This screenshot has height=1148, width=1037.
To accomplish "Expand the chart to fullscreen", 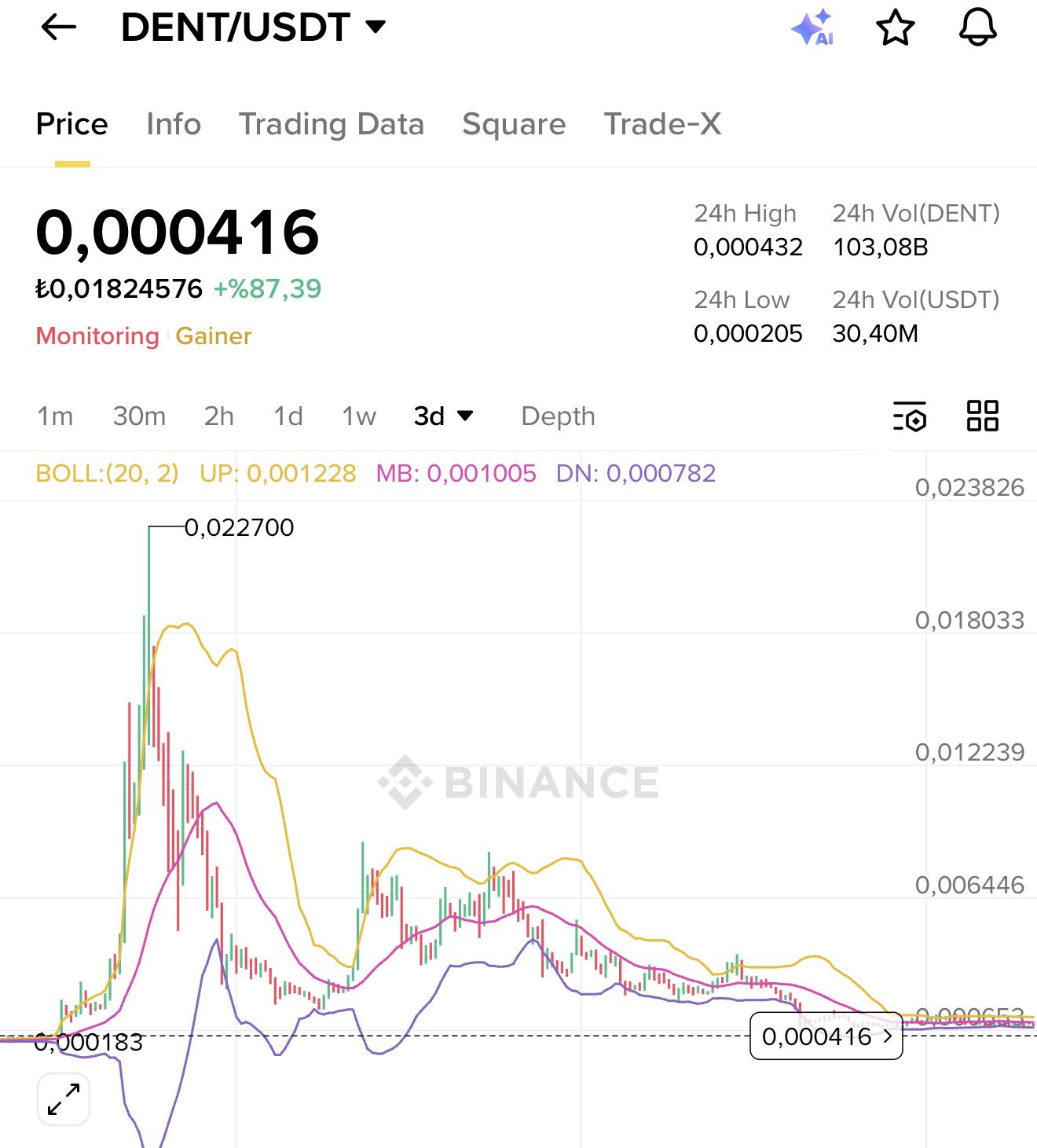I will [x=64, y=1098].
